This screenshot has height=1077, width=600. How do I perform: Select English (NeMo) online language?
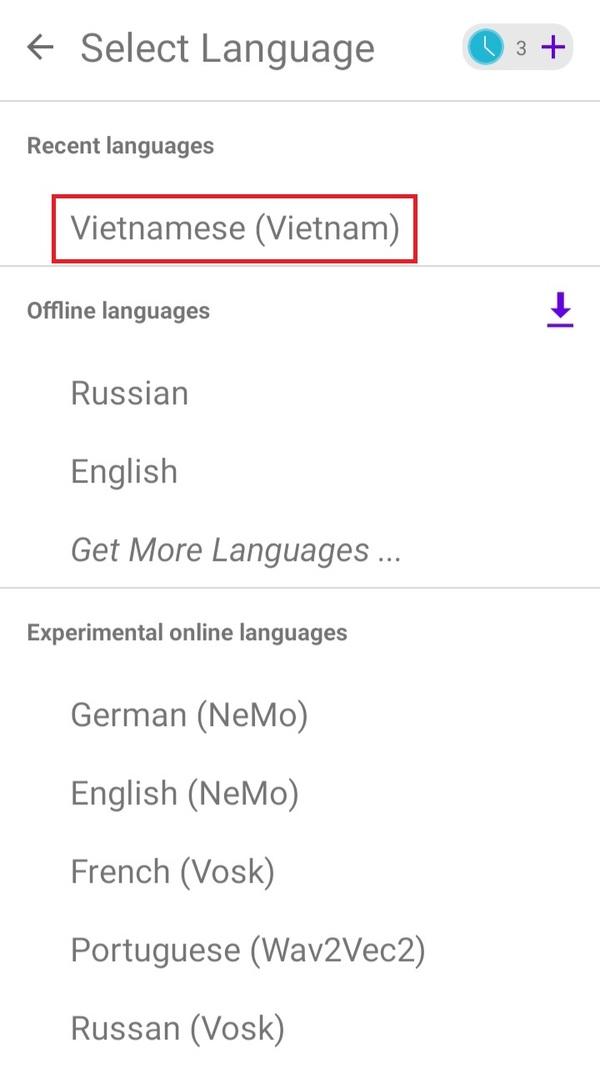click(x=185, y=794)
